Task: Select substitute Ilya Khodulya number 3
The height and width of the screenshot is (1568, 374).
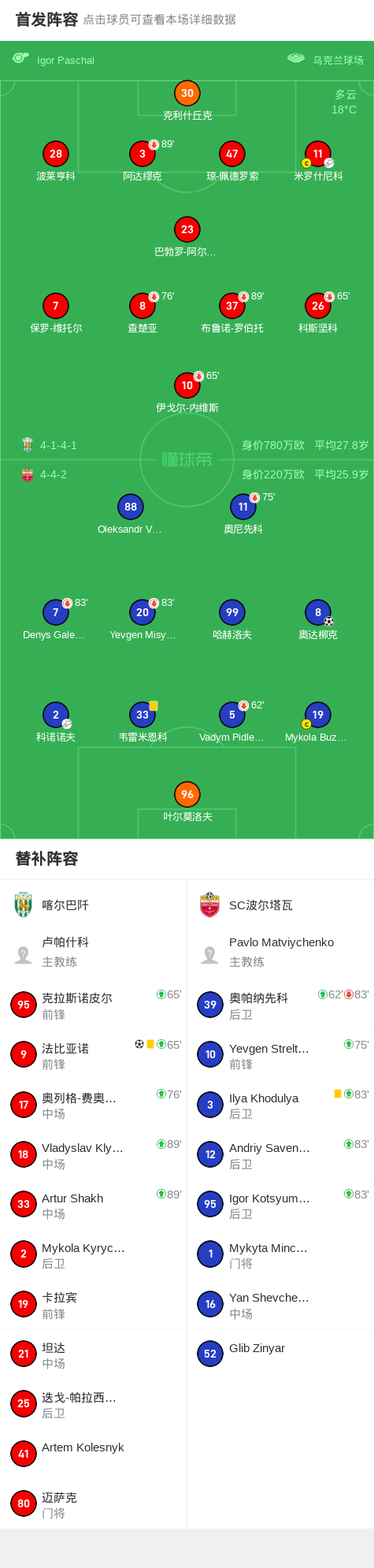Action: [280, 1105]
